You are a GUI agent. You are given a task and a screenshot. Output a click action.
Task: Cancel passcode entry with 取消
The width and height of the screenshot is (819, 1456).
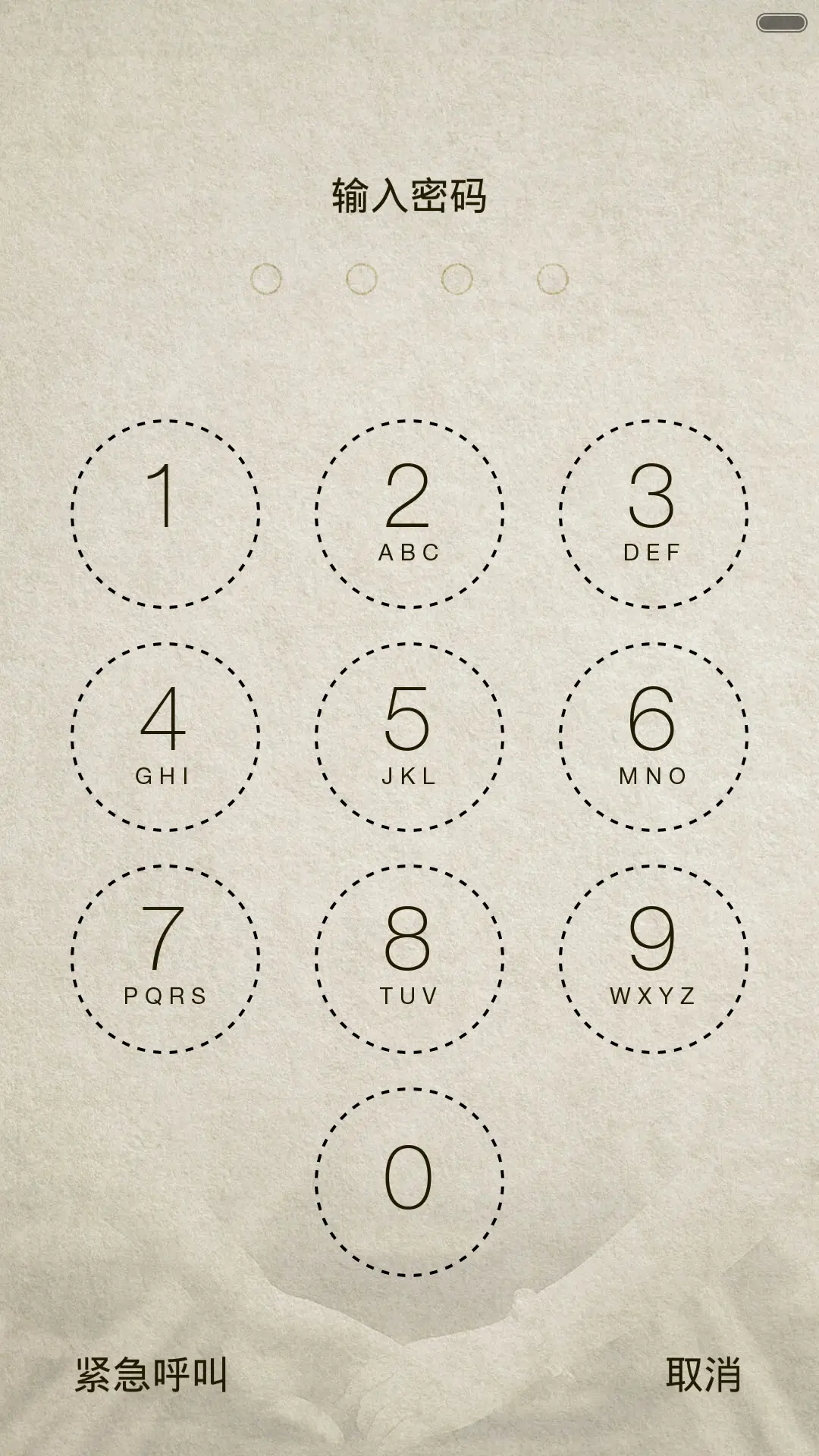pos(703,1374)
